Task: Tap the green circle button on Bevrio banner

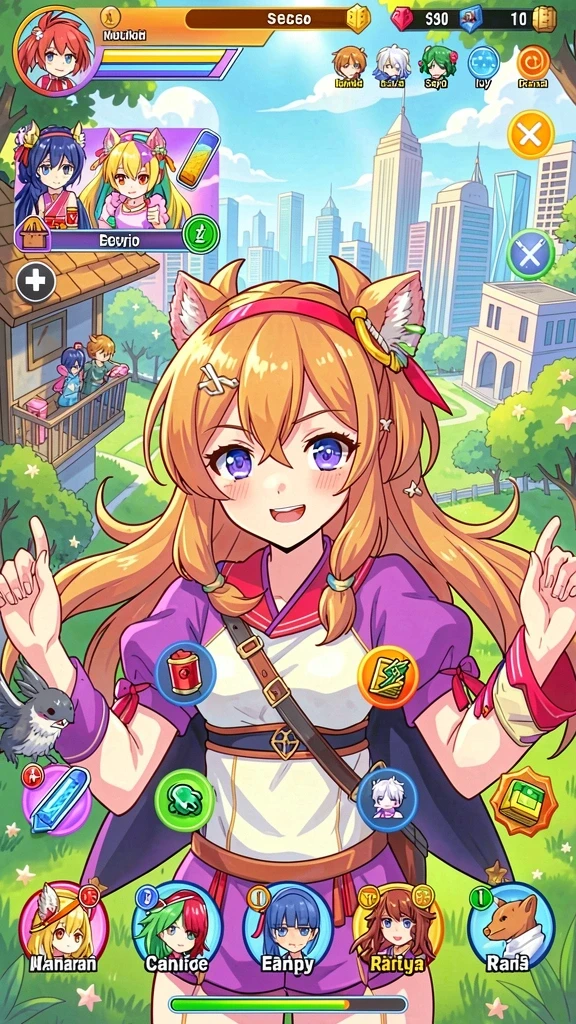Action: point(201,233)
